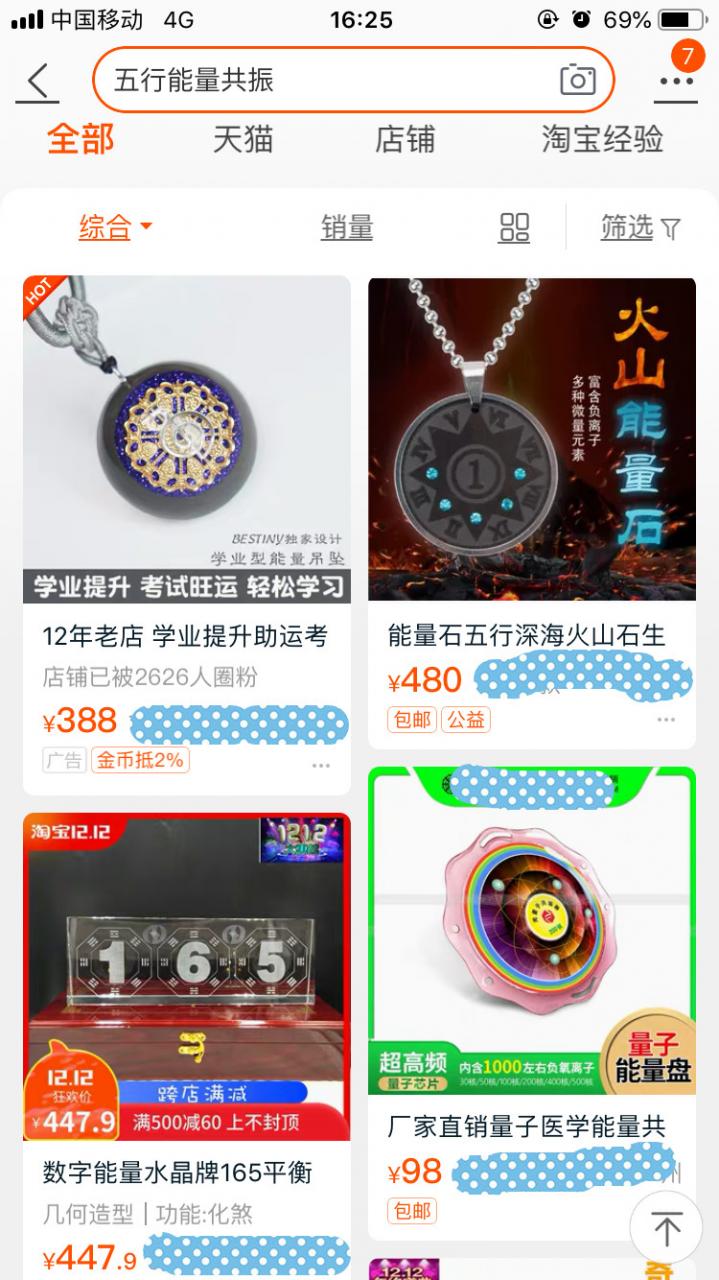Screen dimensions: 719x1280
Task: Go back using the arrow icon
Action: 37,81
